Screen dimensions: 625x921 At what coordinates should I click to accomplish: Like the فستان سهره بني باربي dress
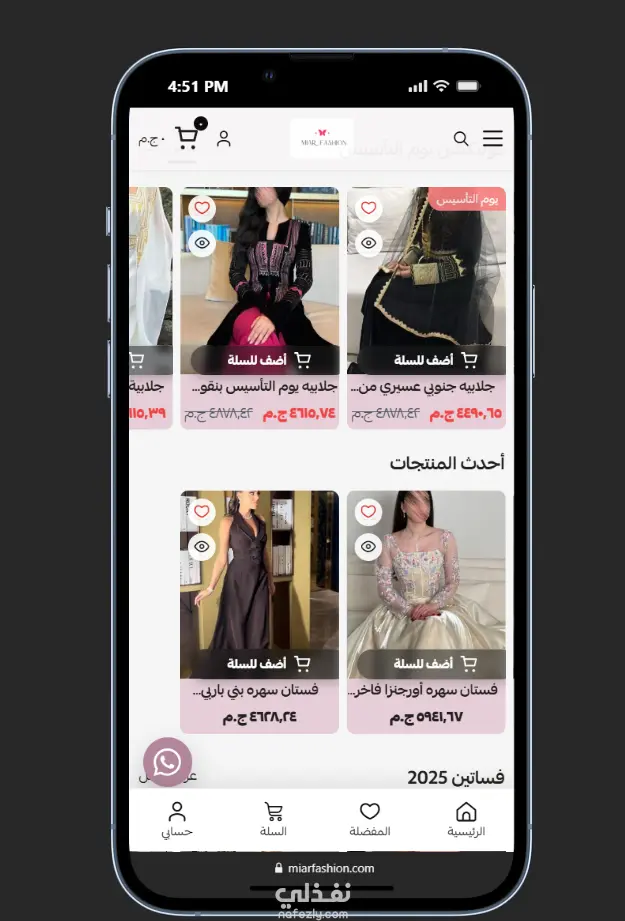pyautogui.click(x=202, y=511)
